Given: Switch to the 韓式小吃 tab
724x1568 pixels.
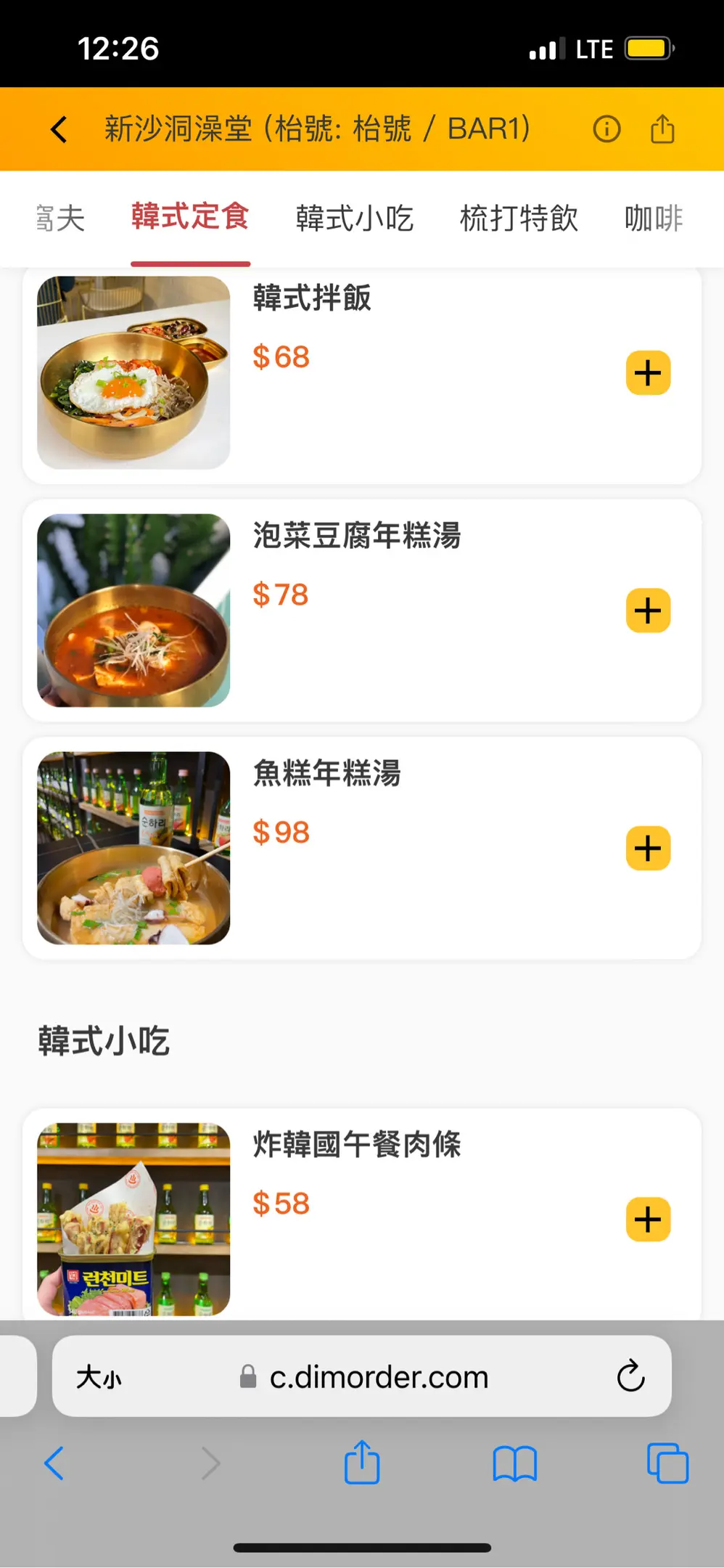Looking at the screenshot, I should pos(355,218).
